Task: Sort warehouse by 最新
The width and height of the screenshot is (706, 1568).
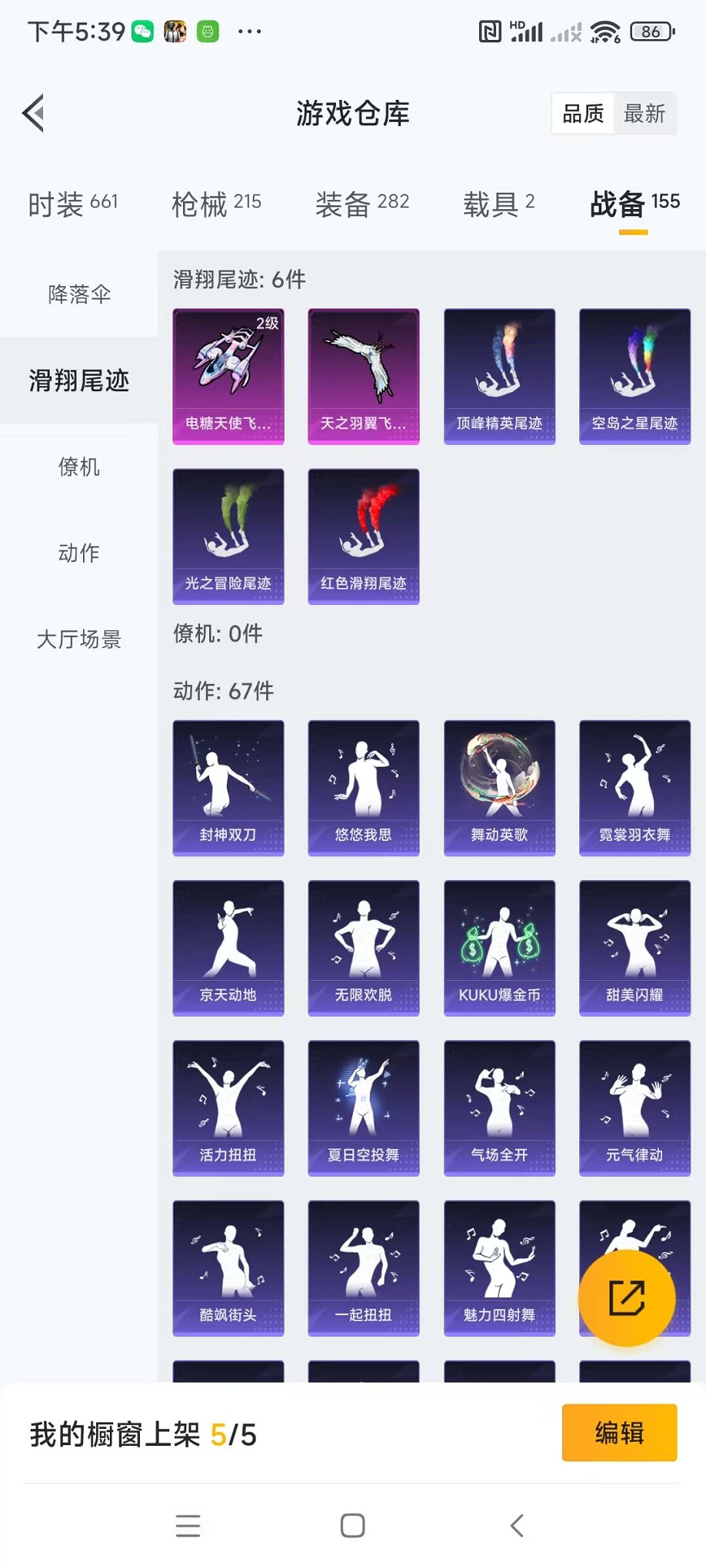Action: pos(644,114)
